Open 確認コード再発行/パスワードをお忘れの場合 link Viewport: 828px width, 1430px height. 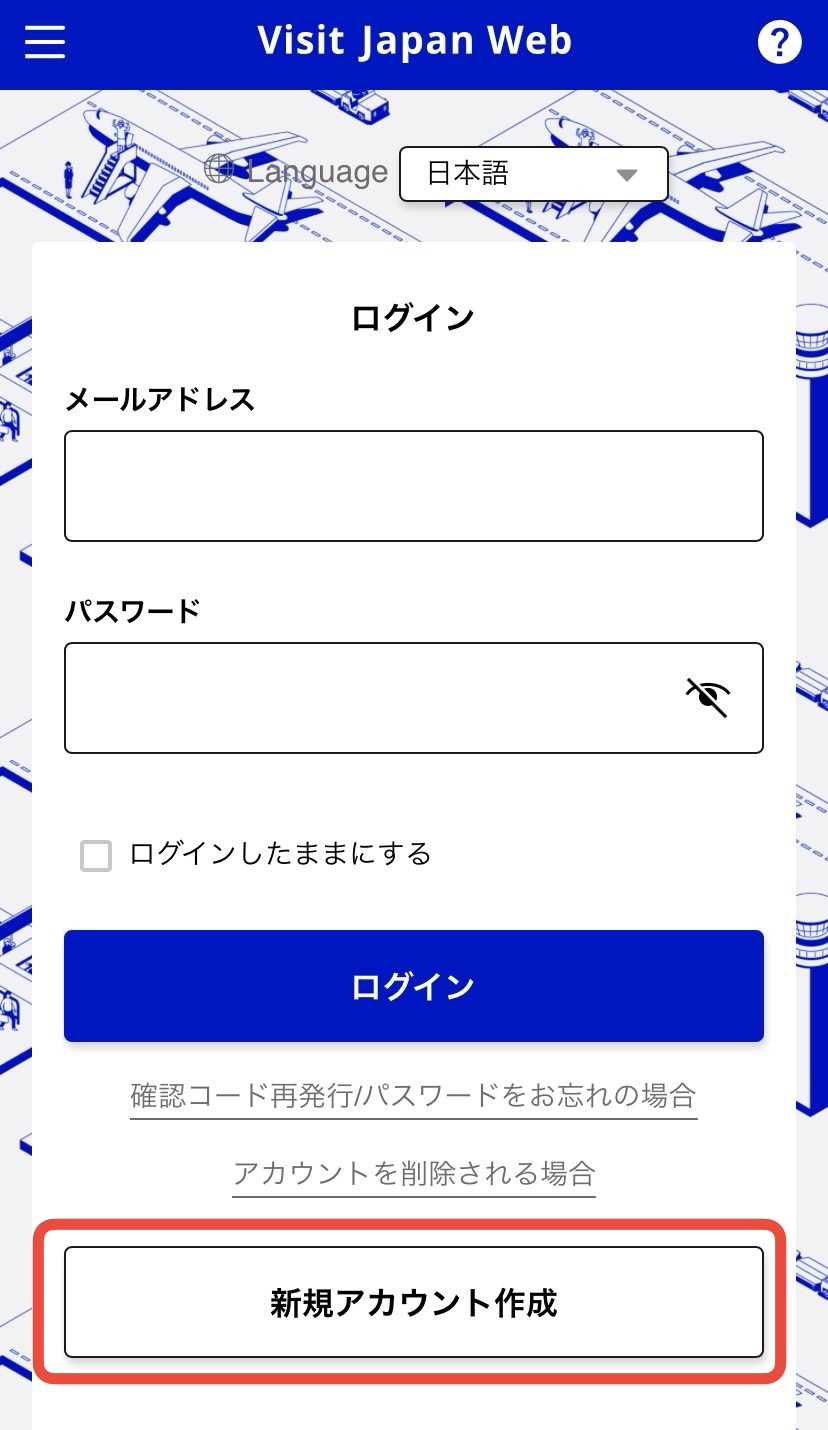tap(413, 1095)
